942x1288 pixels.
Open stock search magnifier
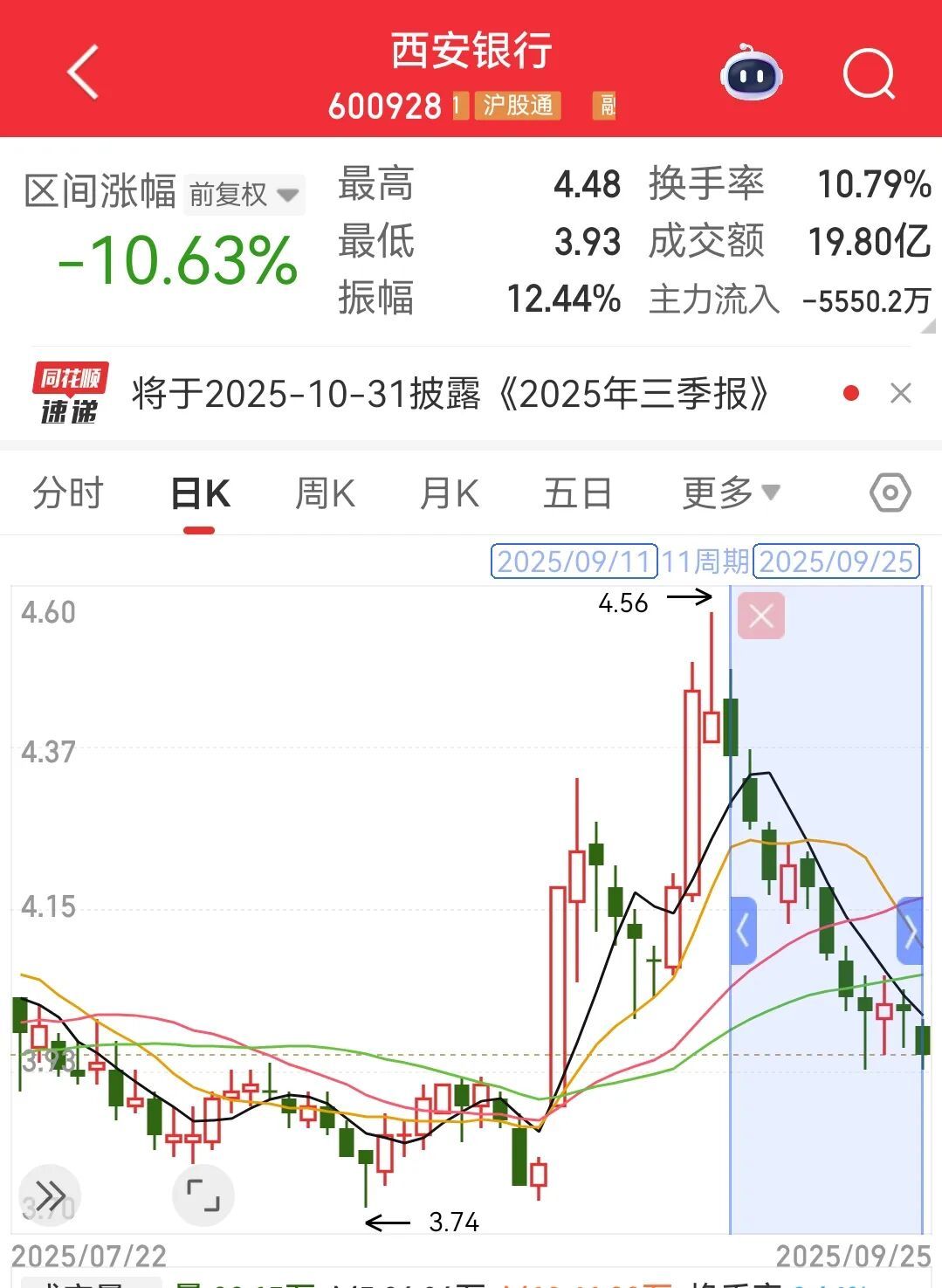pos(869,74)
